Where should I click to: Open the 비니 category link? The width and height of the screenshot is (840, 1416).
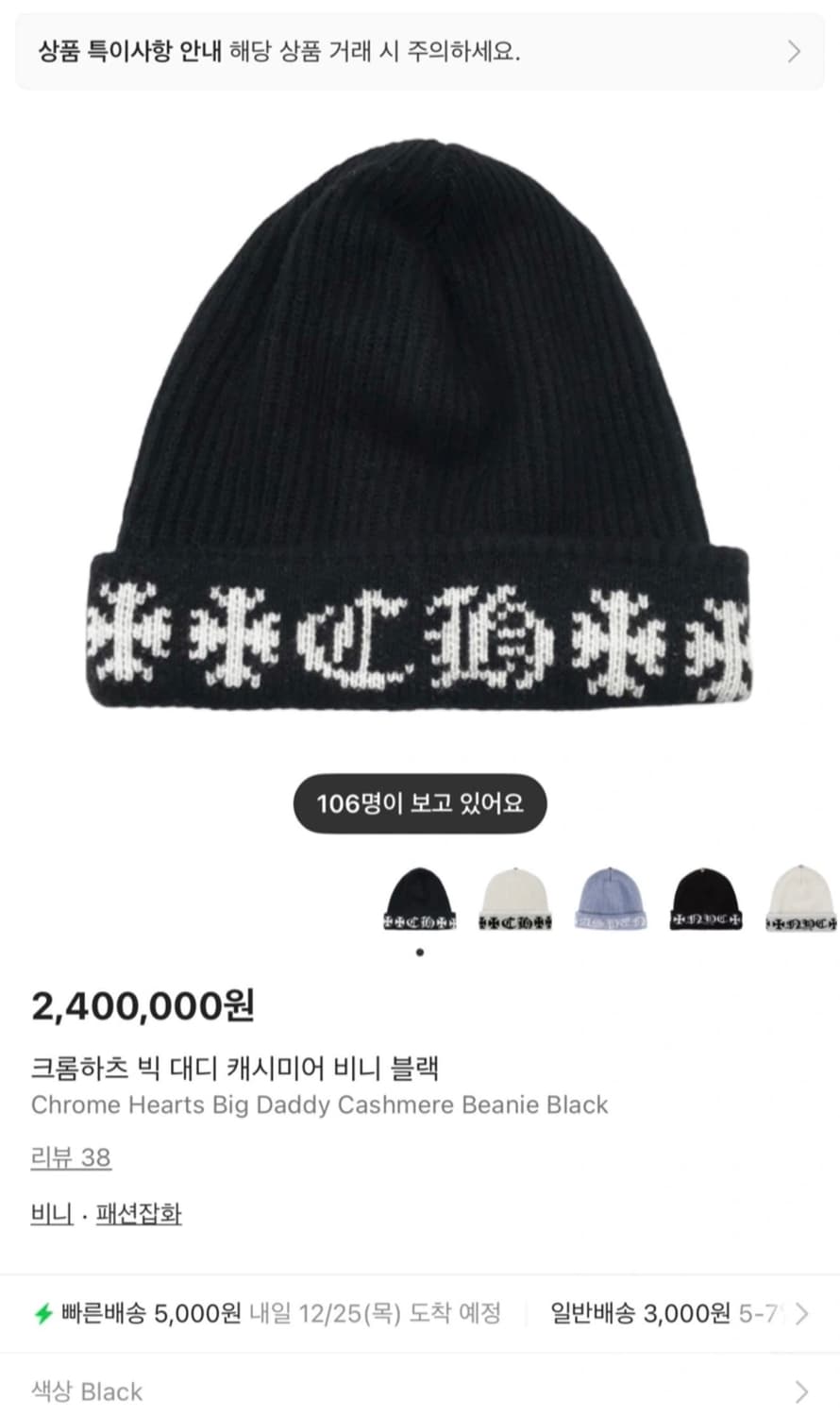48,1216
